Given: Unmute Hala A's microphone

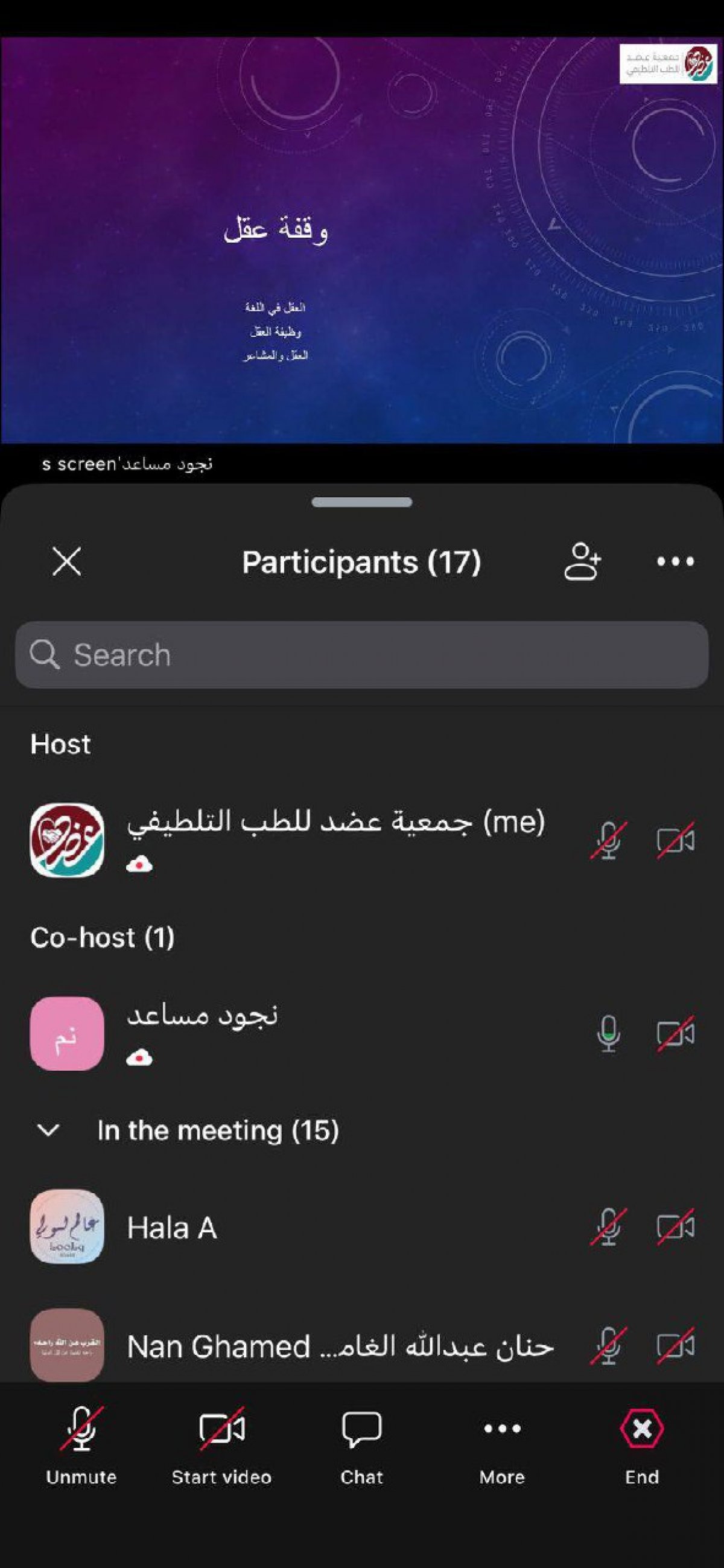Looking at the screenshot, I should click(609, 1227).
